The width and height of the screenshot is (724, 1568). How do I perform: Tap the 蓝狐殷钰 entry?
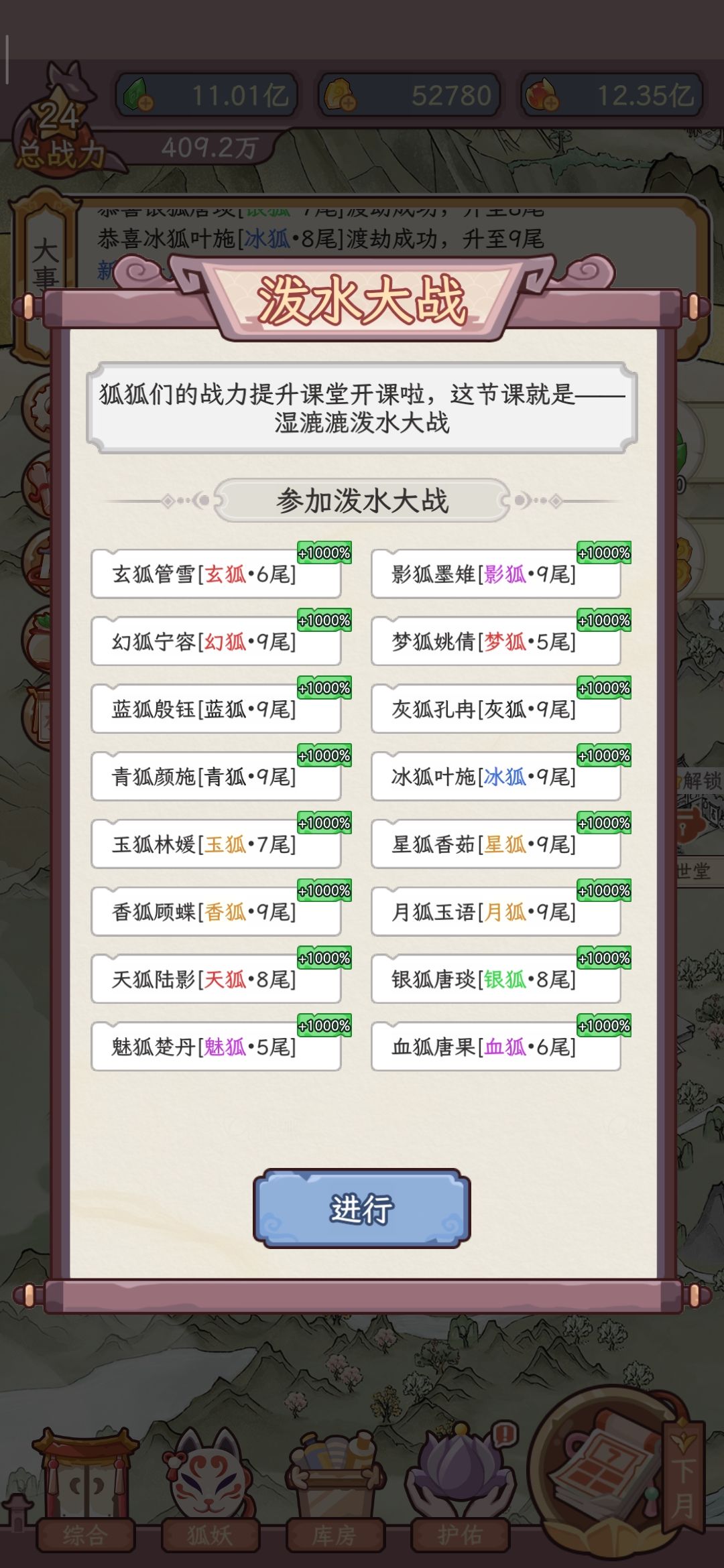[x=216, y=709]
